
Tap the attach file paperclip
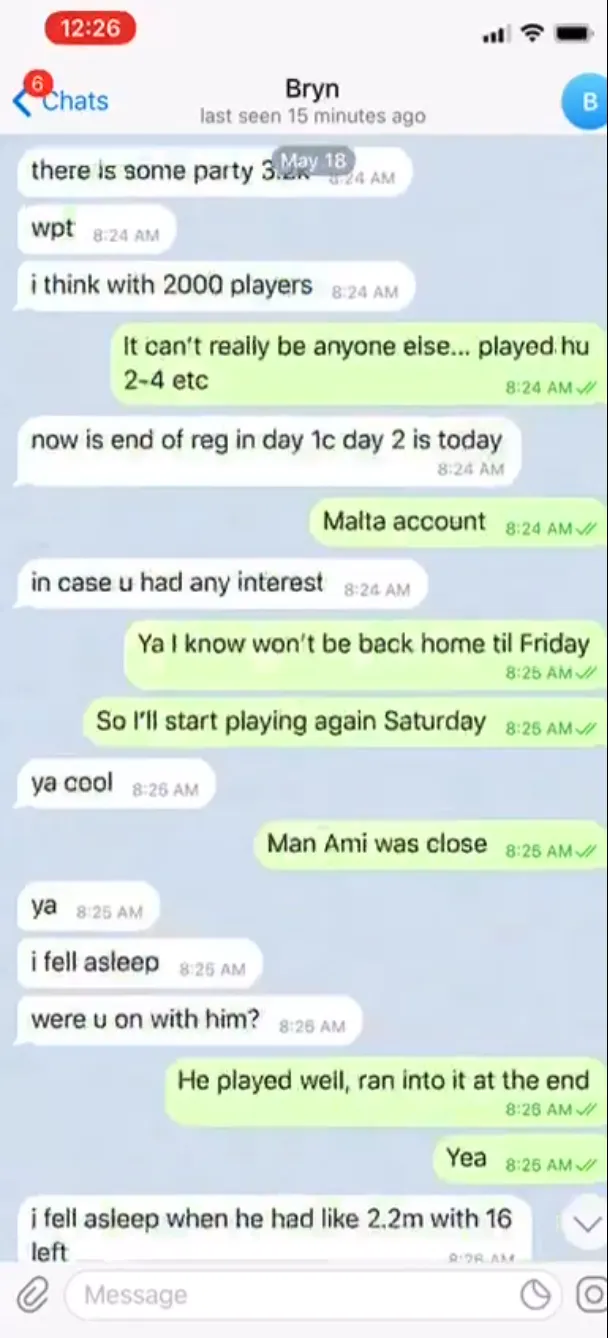point(32,1296)
